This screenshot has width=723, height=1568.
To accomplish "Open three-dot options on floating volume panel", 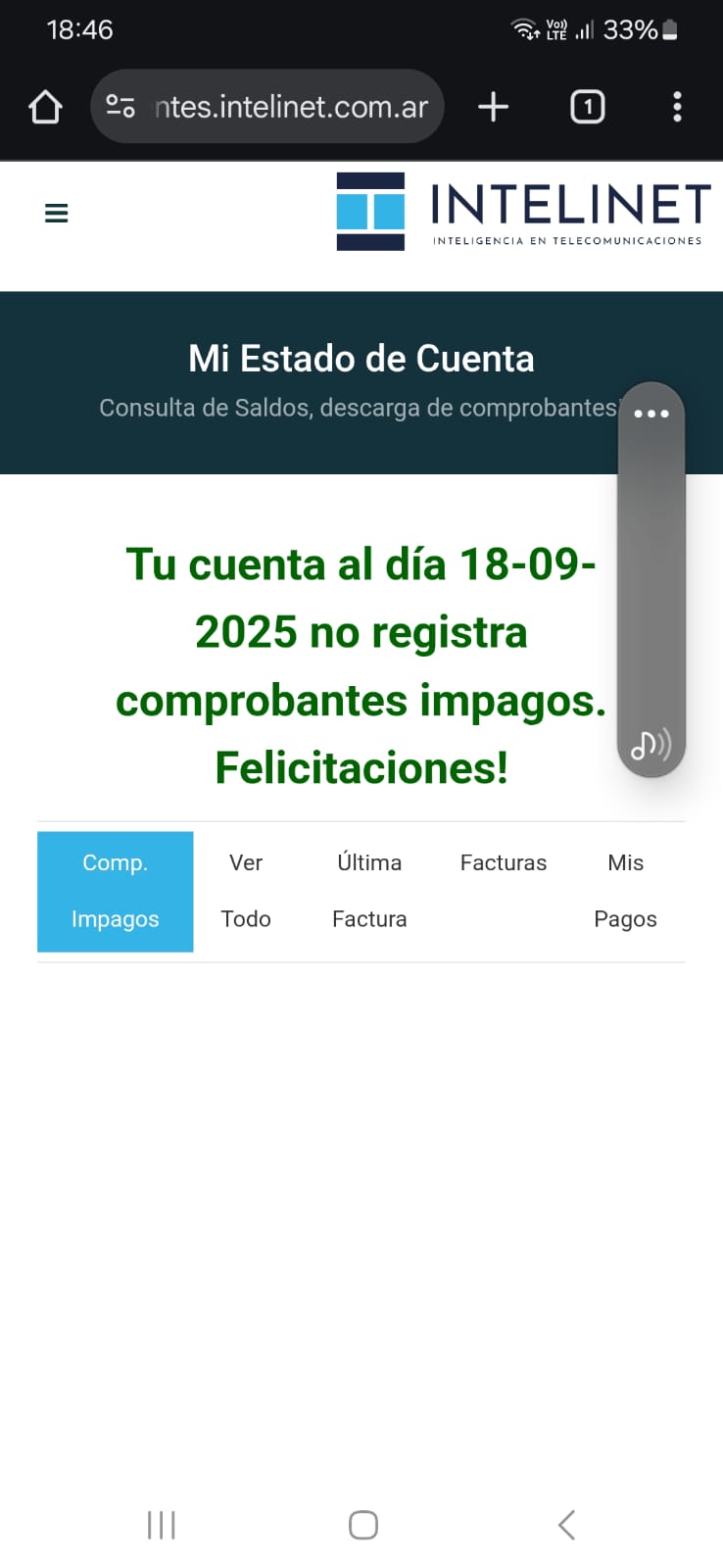I will click(651, 414).
